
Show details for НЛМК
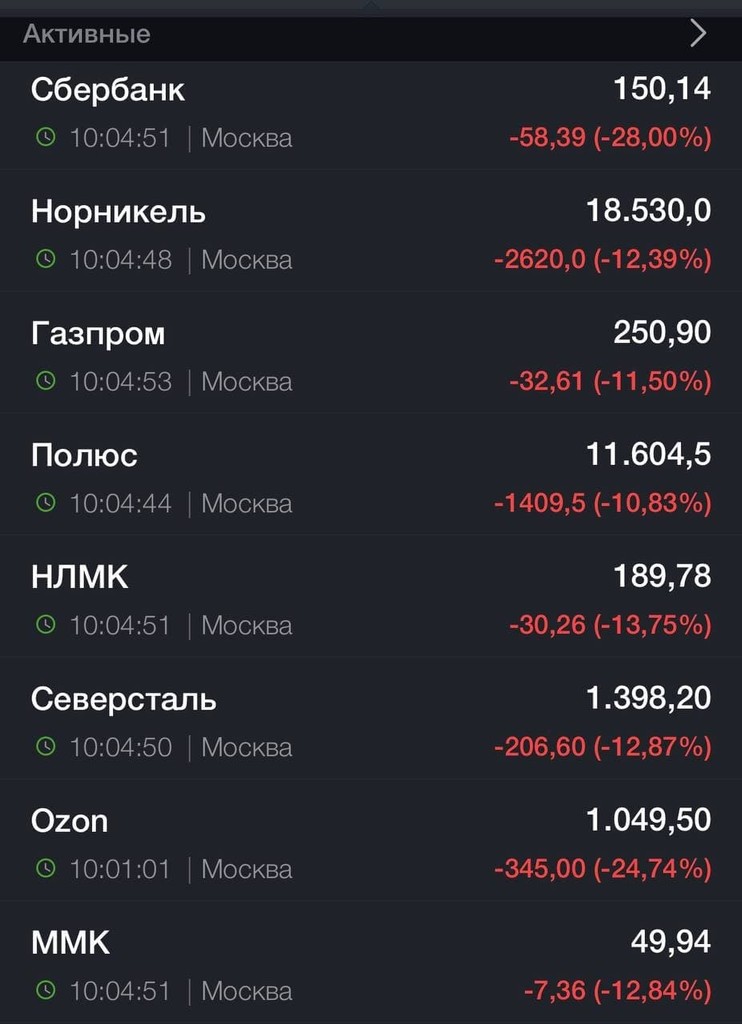pyautogui.click(x=370, y=600)
